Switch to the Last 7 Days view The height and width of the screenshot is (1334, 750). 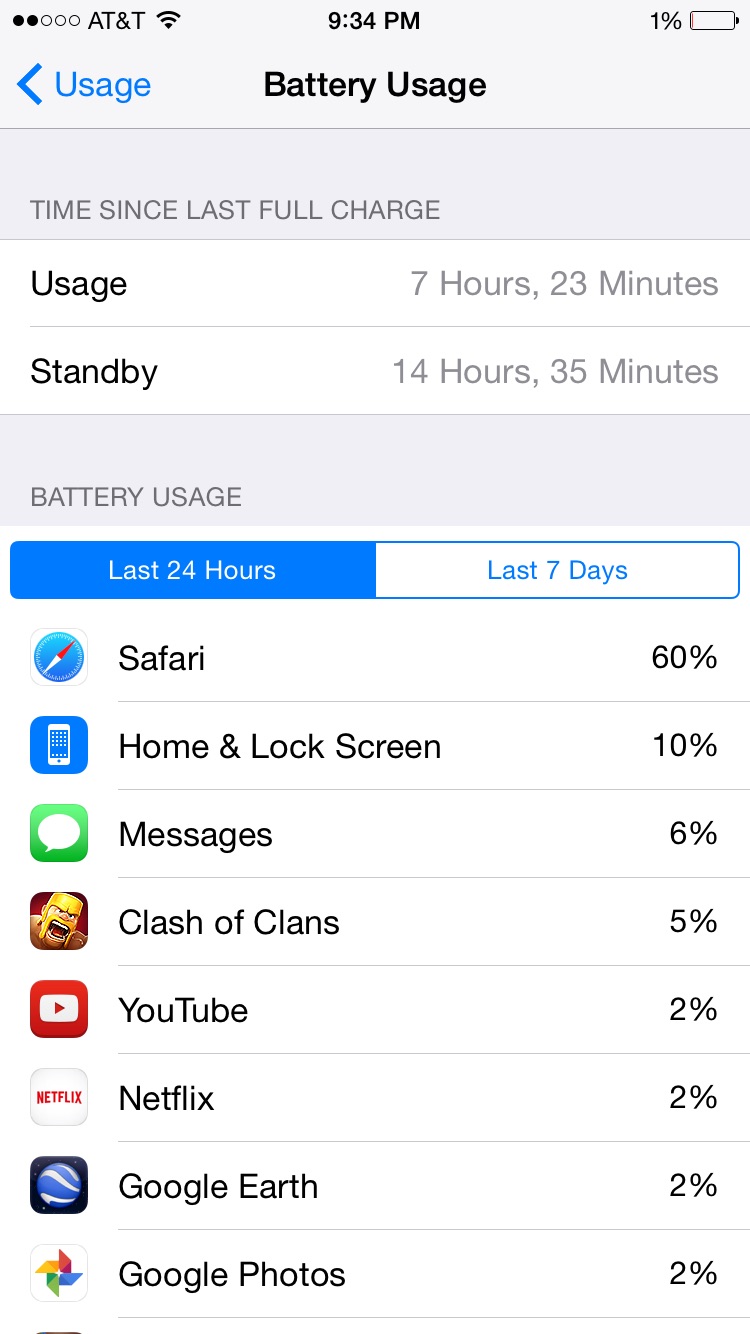[x=557, y=570]
